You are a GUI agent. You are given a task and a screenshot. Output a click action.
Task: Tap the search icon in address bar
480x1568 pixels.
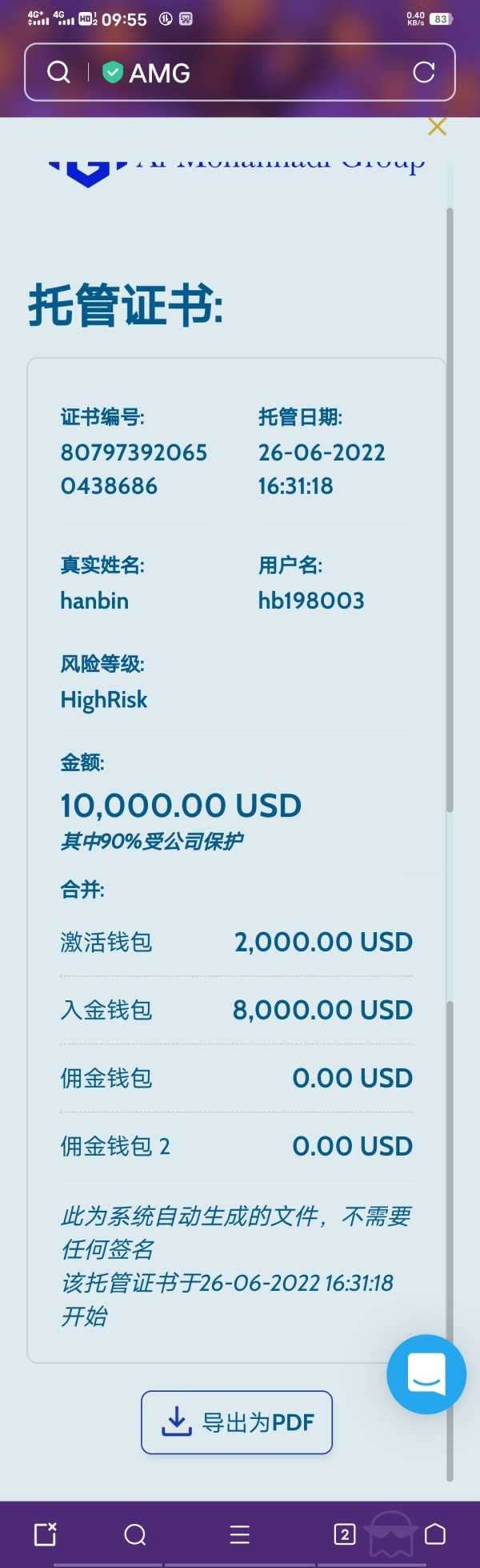[x=58, y=73]
